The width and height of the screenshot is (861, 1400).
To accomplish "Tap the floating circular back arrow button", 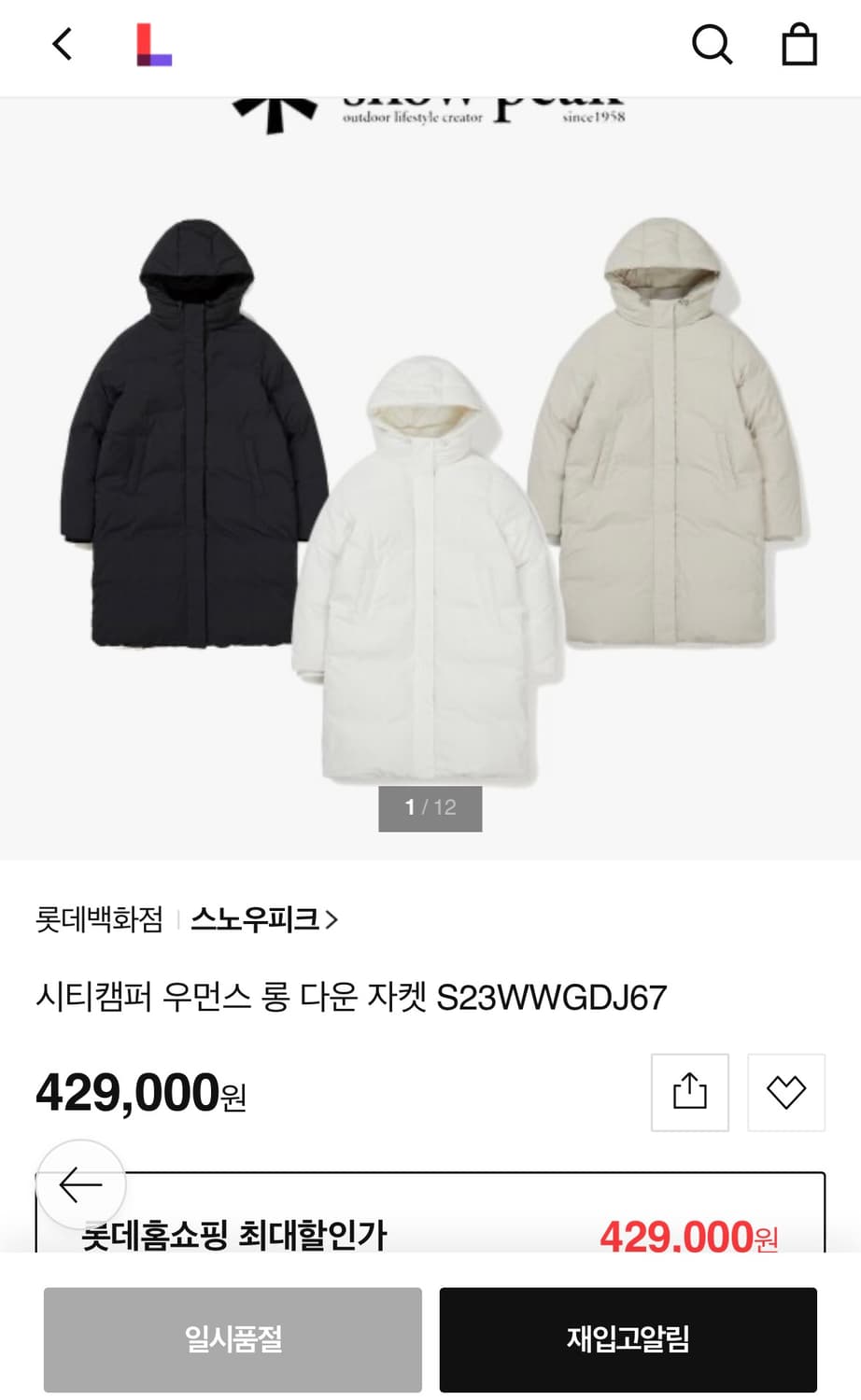I will [79, 1183].
